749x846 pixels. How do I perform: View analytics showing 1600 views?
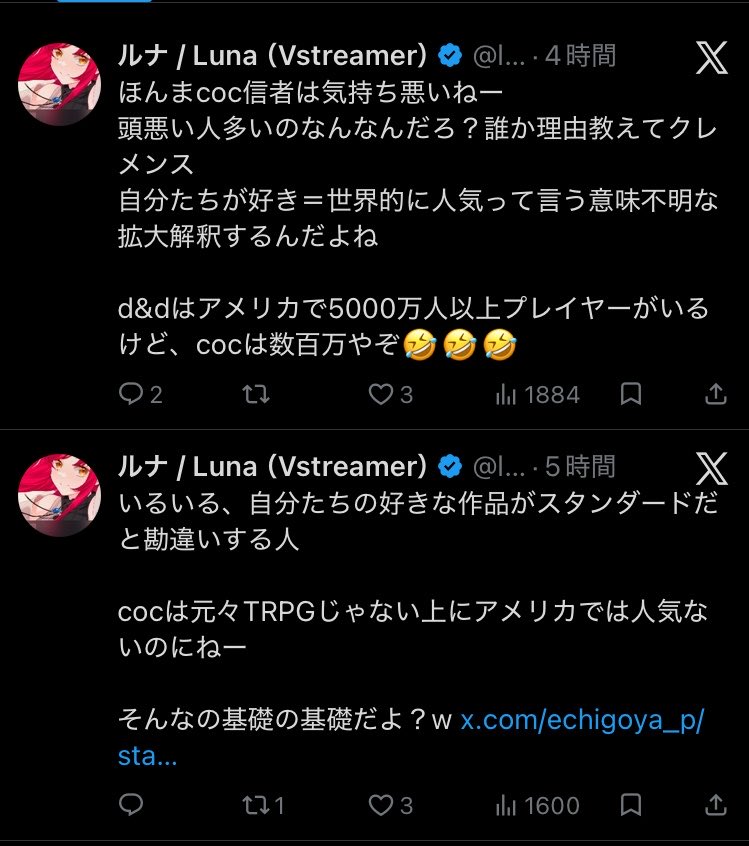click(537, 805)
